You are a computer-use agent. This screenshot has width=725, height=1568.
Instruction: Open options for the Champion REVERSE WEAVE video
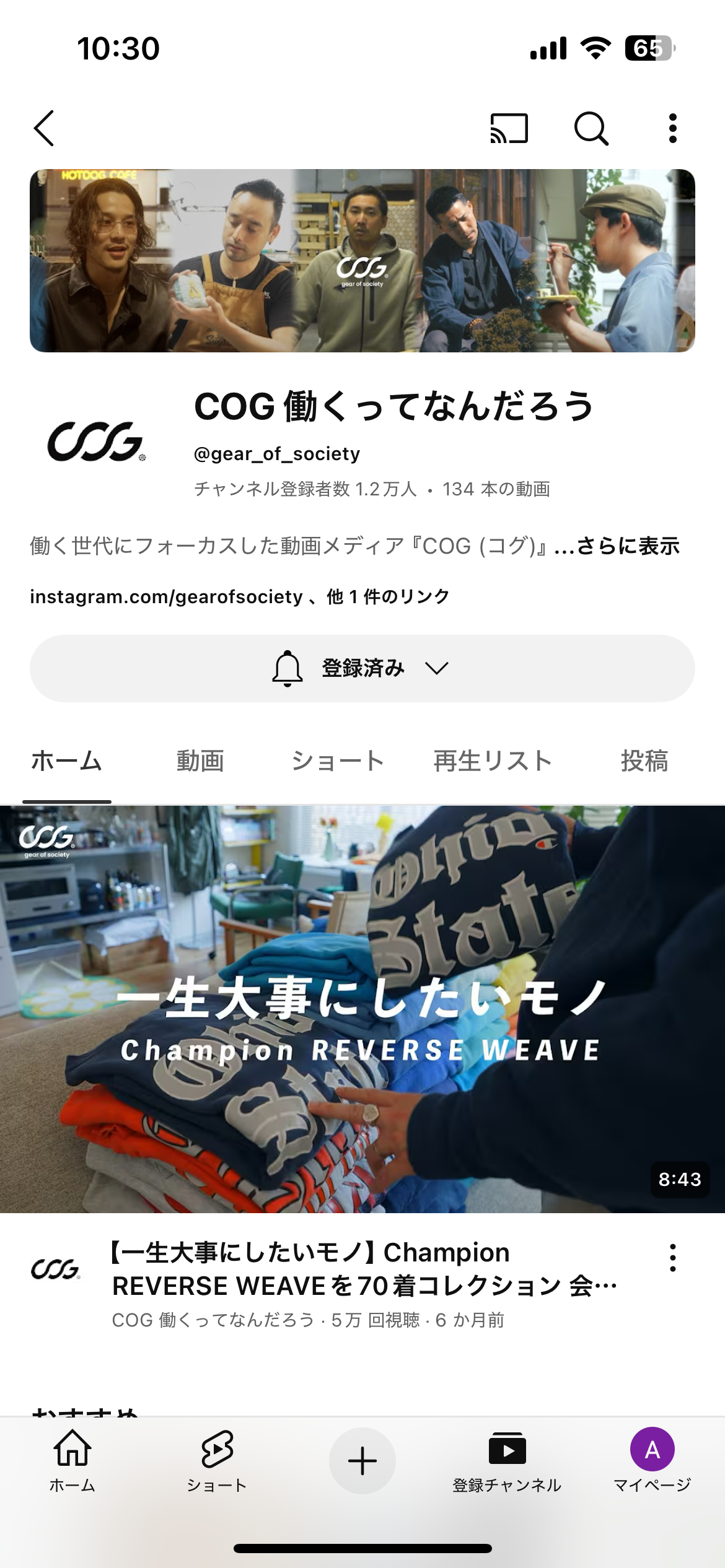click(x=672, y=1258)
